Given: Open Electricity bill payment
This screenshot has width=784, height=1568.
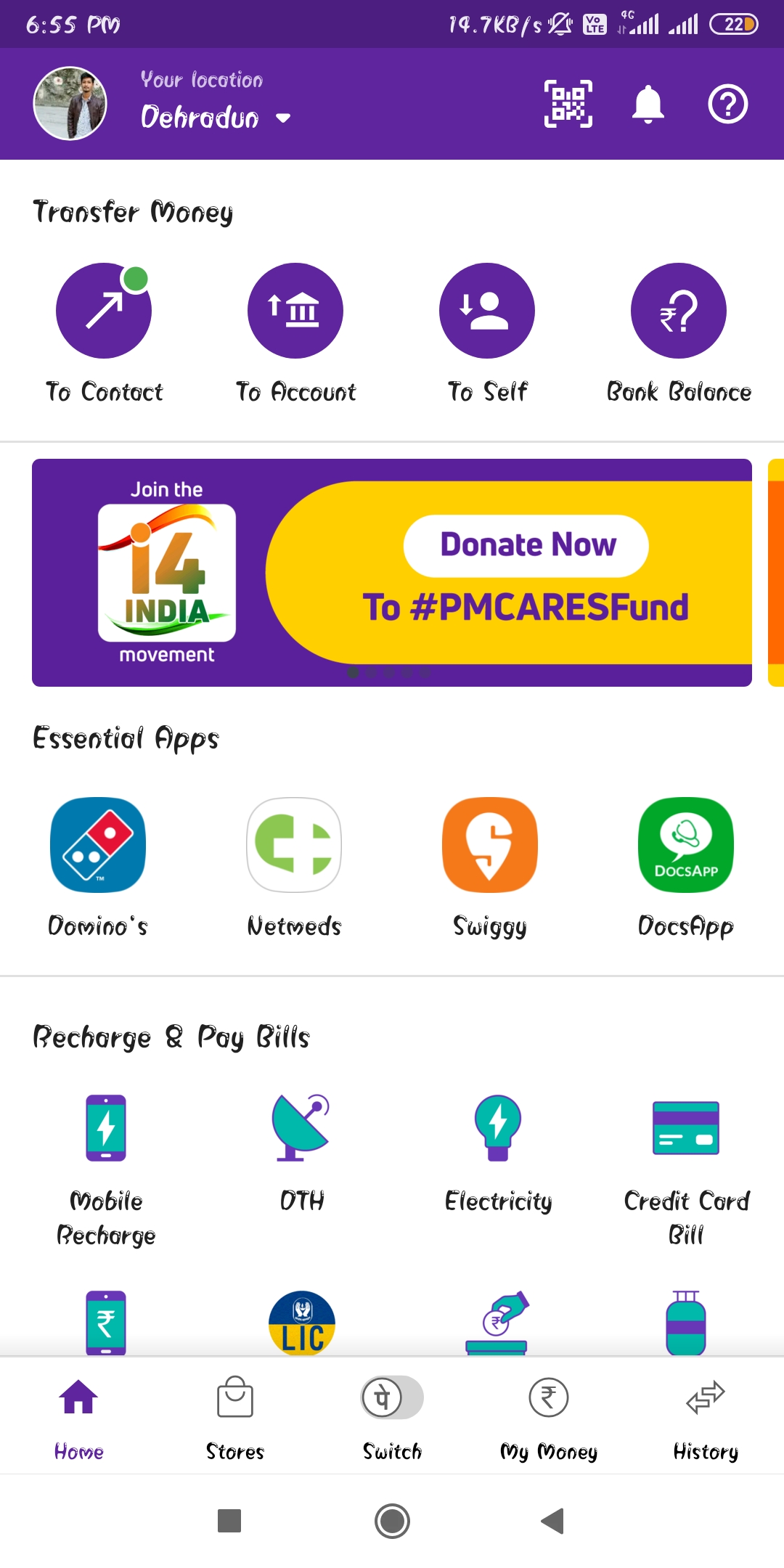Looking at the screenshot, I should pos(498,1129).
